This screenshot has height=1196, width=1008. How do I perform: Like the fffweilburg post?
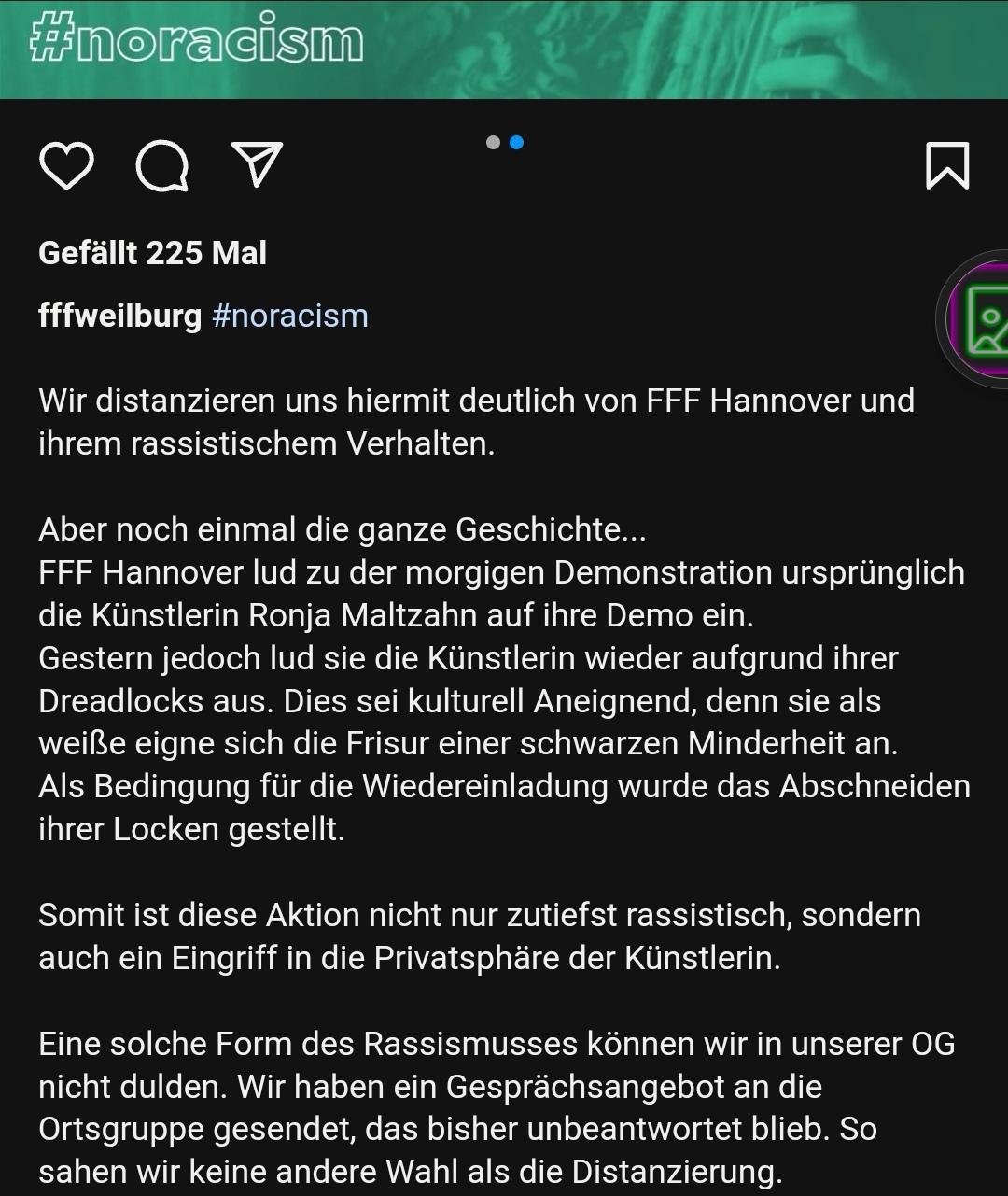tap(66, 166)
